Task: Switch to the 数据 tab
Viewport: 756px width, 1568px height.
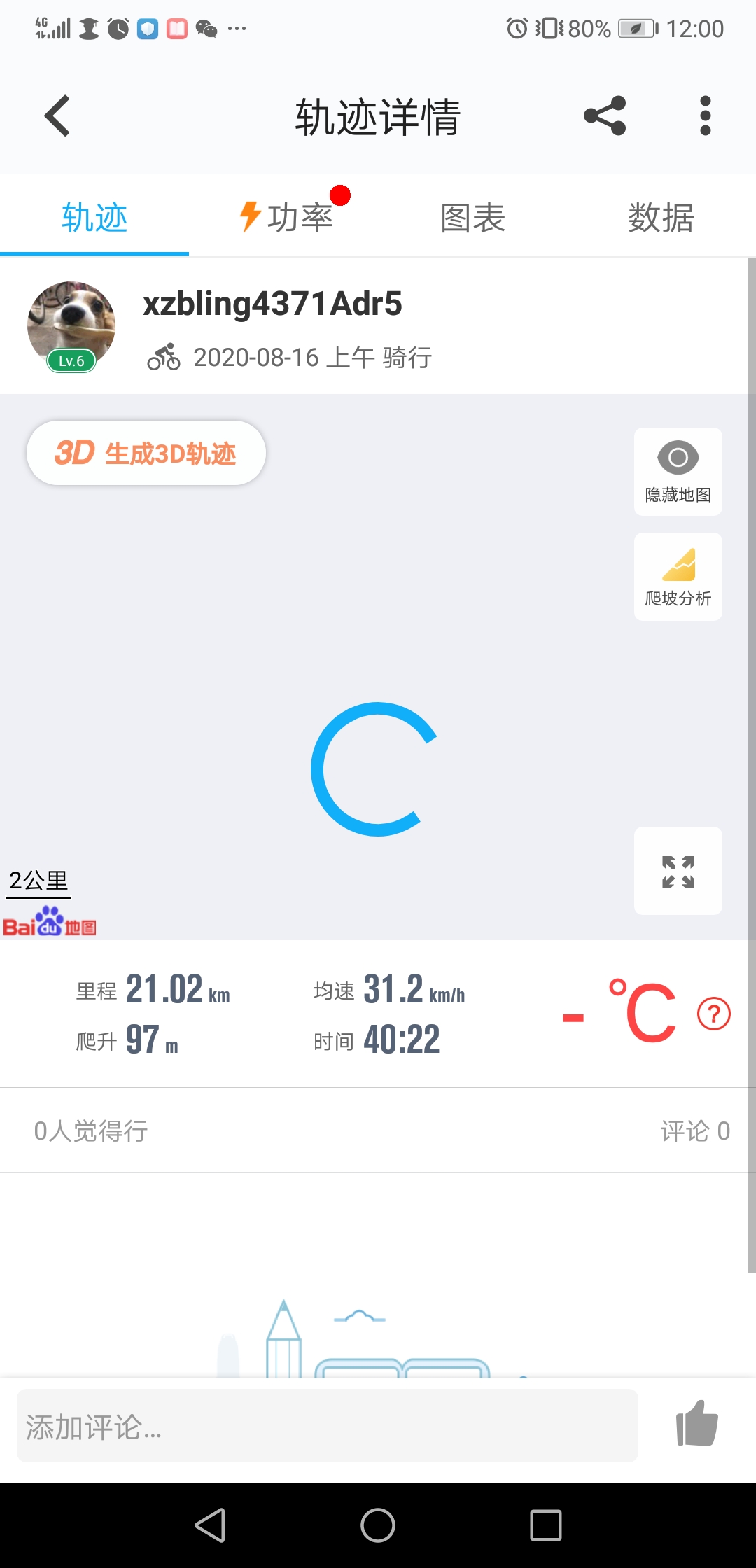Action: 661,217
